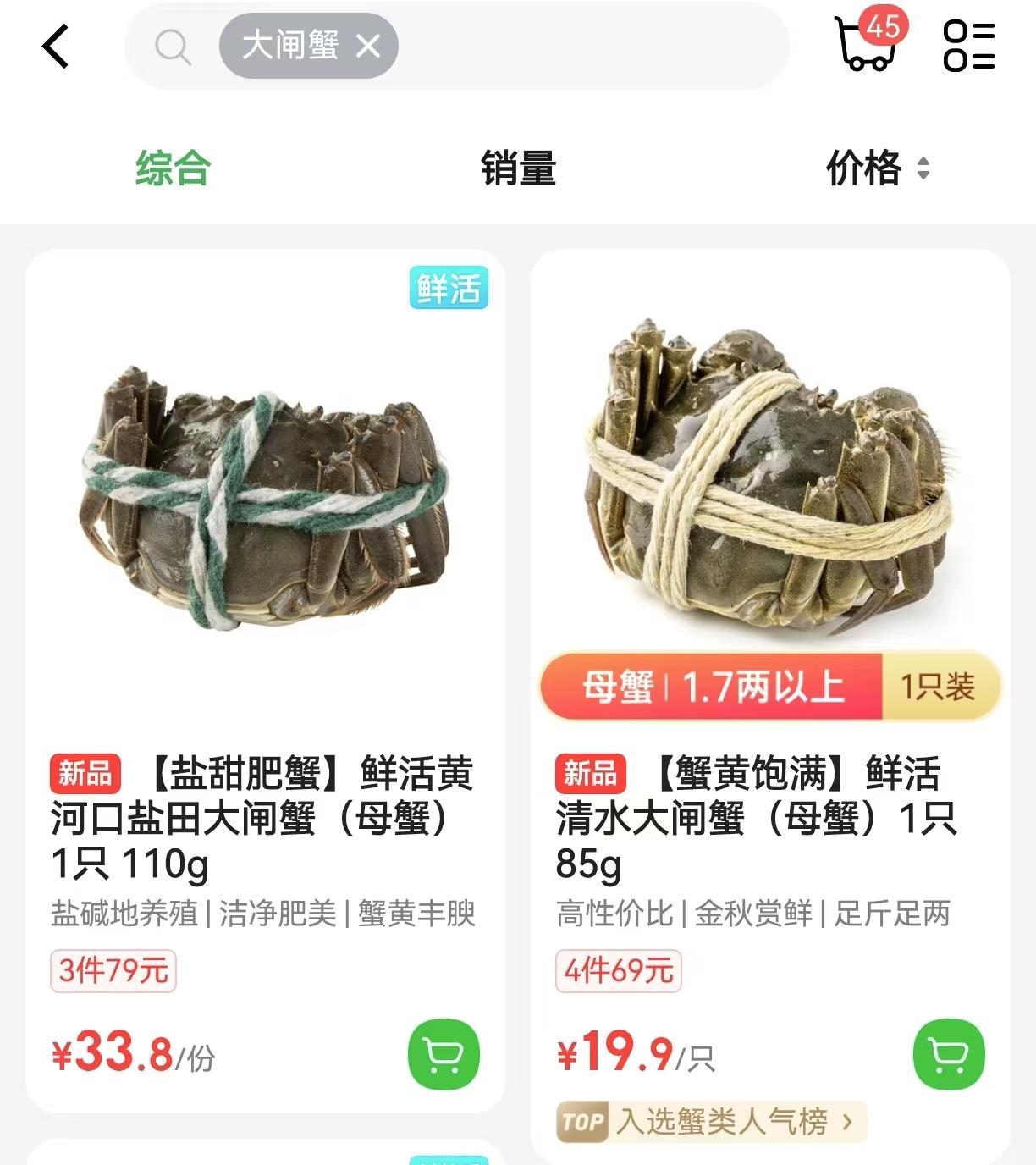Screen dimensions: 1036x1165
Task: Sort results by 销量
Action: tap(518, 168)
